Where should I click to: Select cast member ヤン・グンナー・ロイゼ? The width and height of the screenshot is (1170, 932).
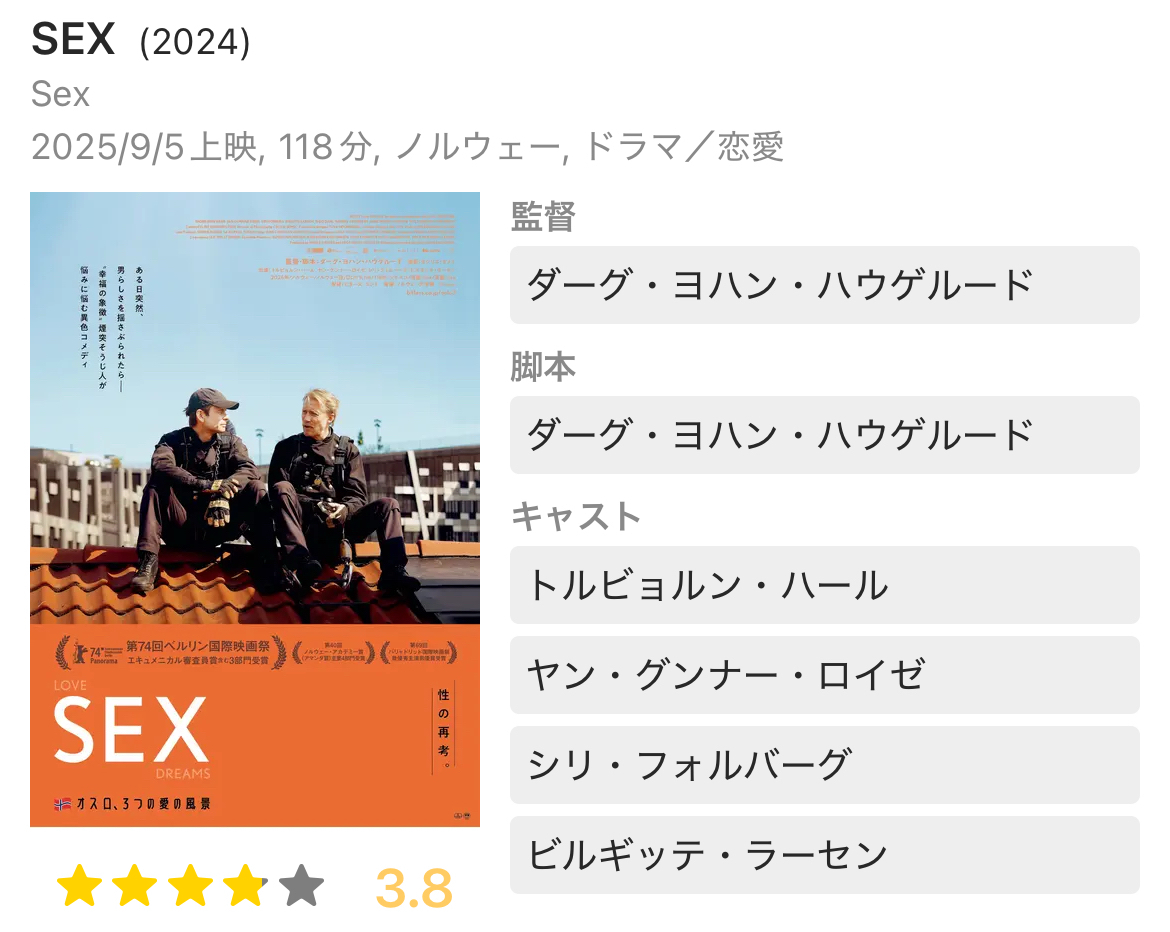[x=824, y=675]
